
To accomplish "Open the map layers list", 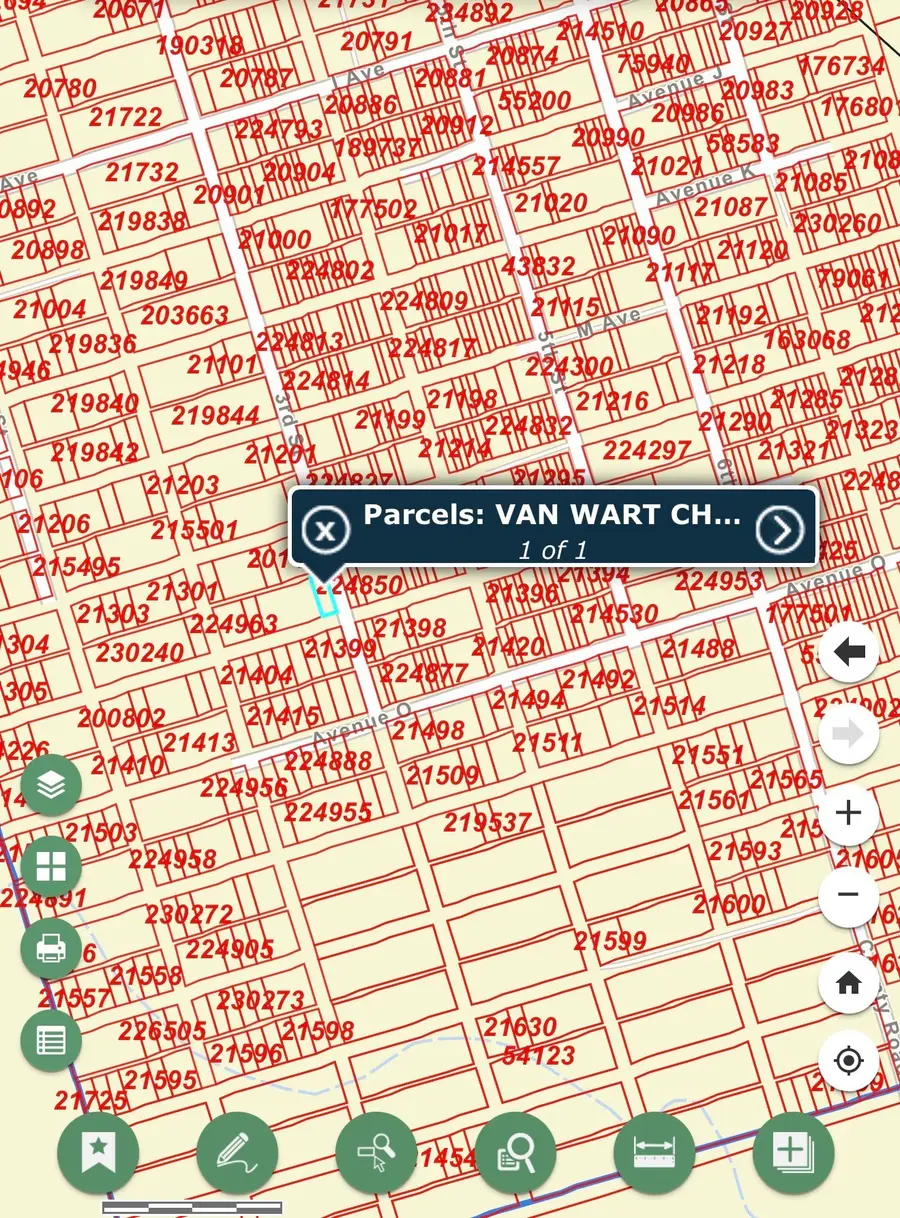I will [51, 786].
